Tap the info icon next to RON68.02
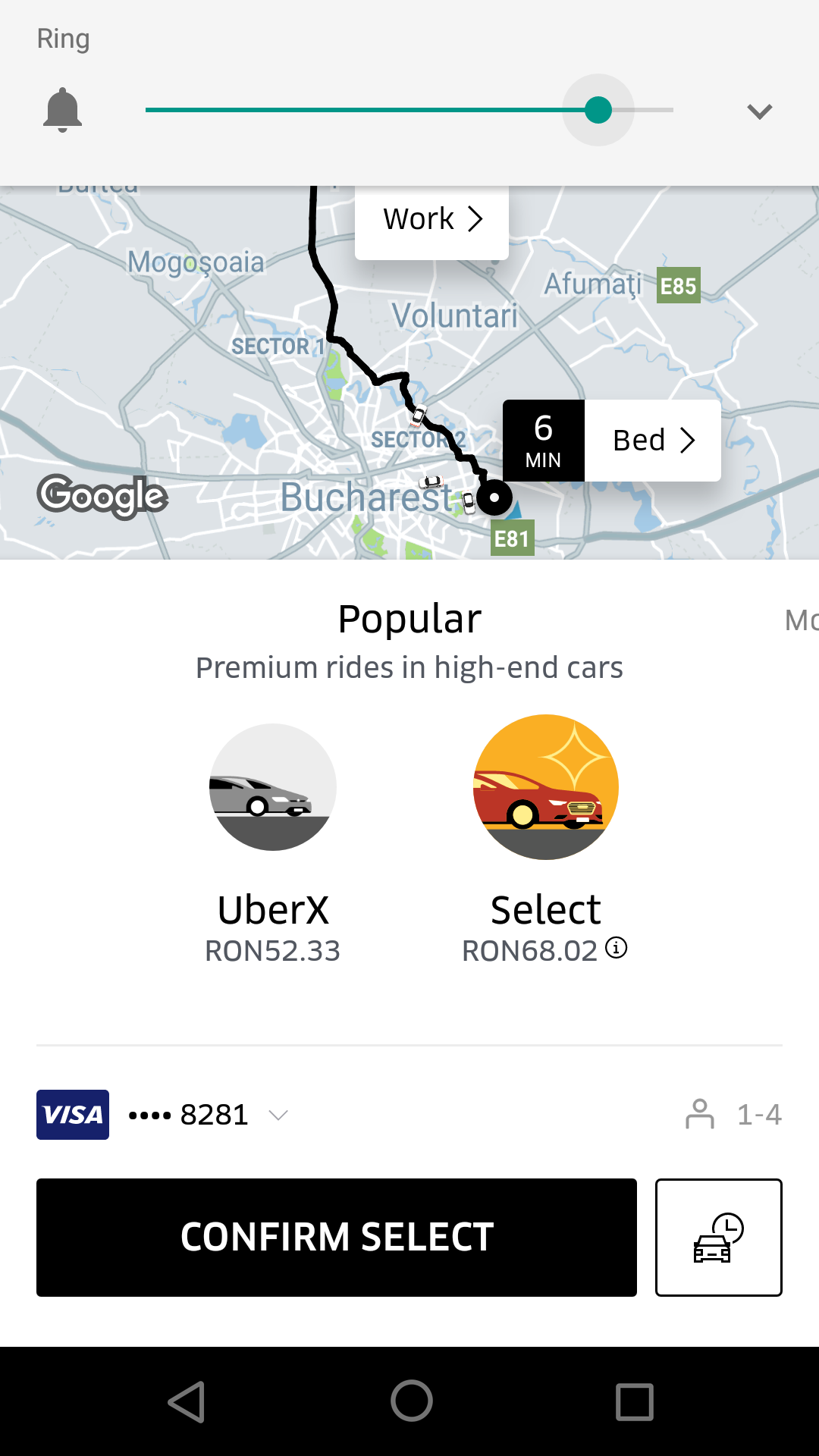 (x=617, y=948)
